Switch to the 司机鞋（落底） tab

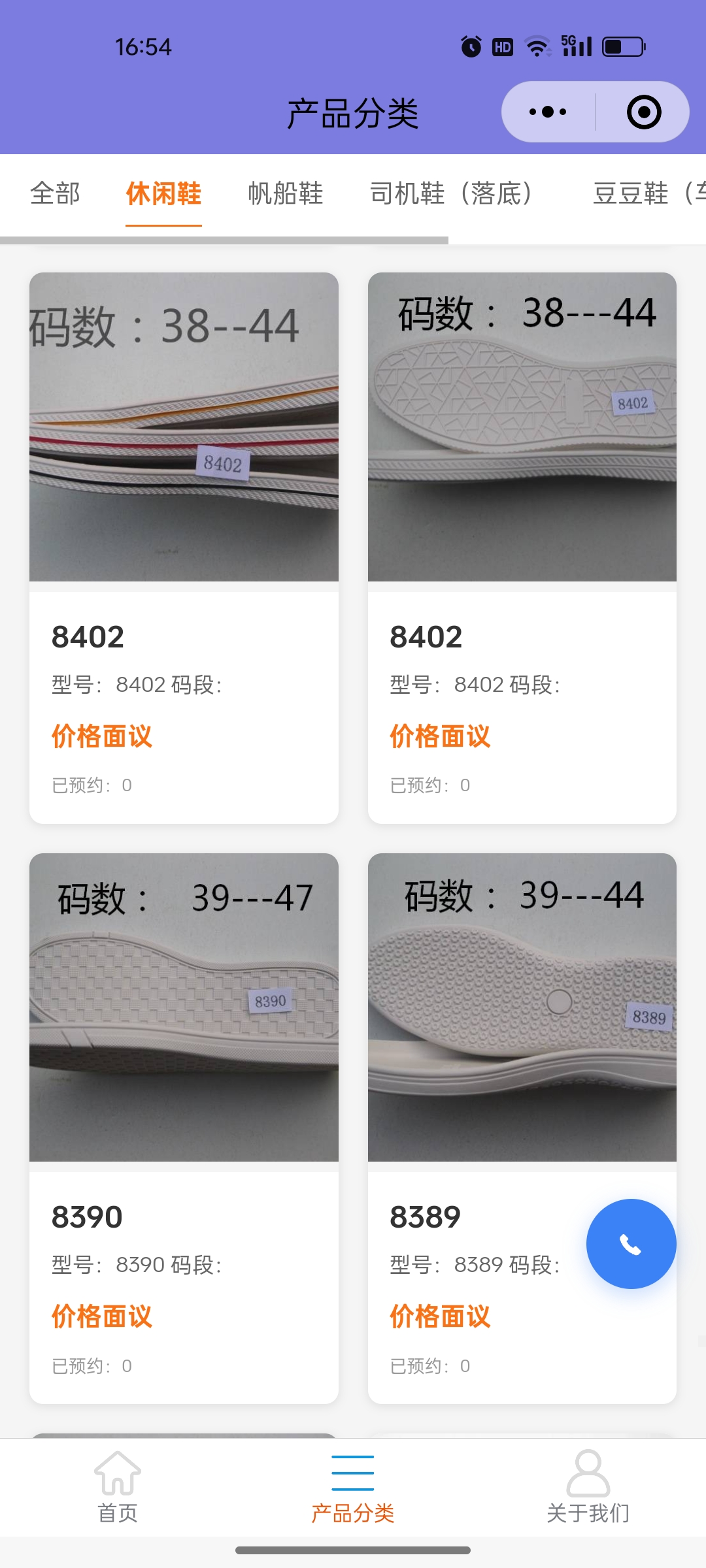(x=451, y=193)
